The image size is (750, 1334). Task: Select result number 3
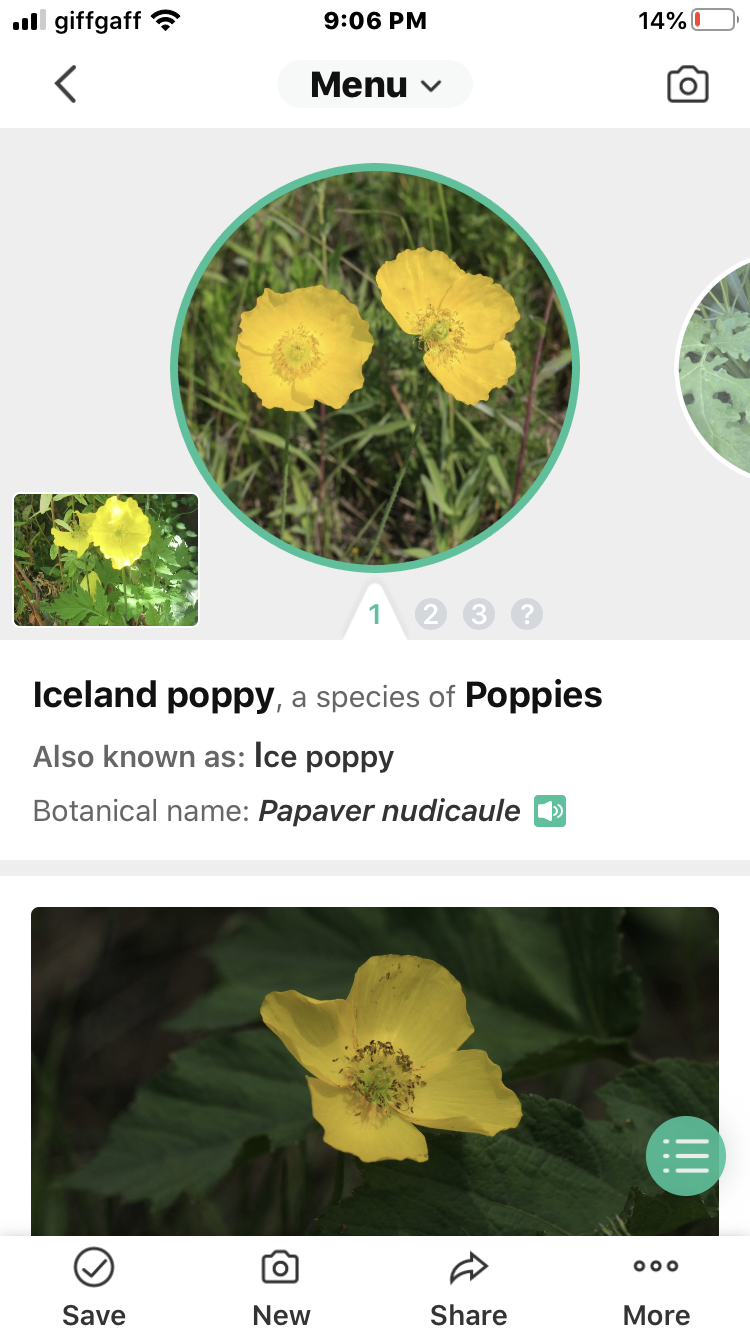click(479, 613)
